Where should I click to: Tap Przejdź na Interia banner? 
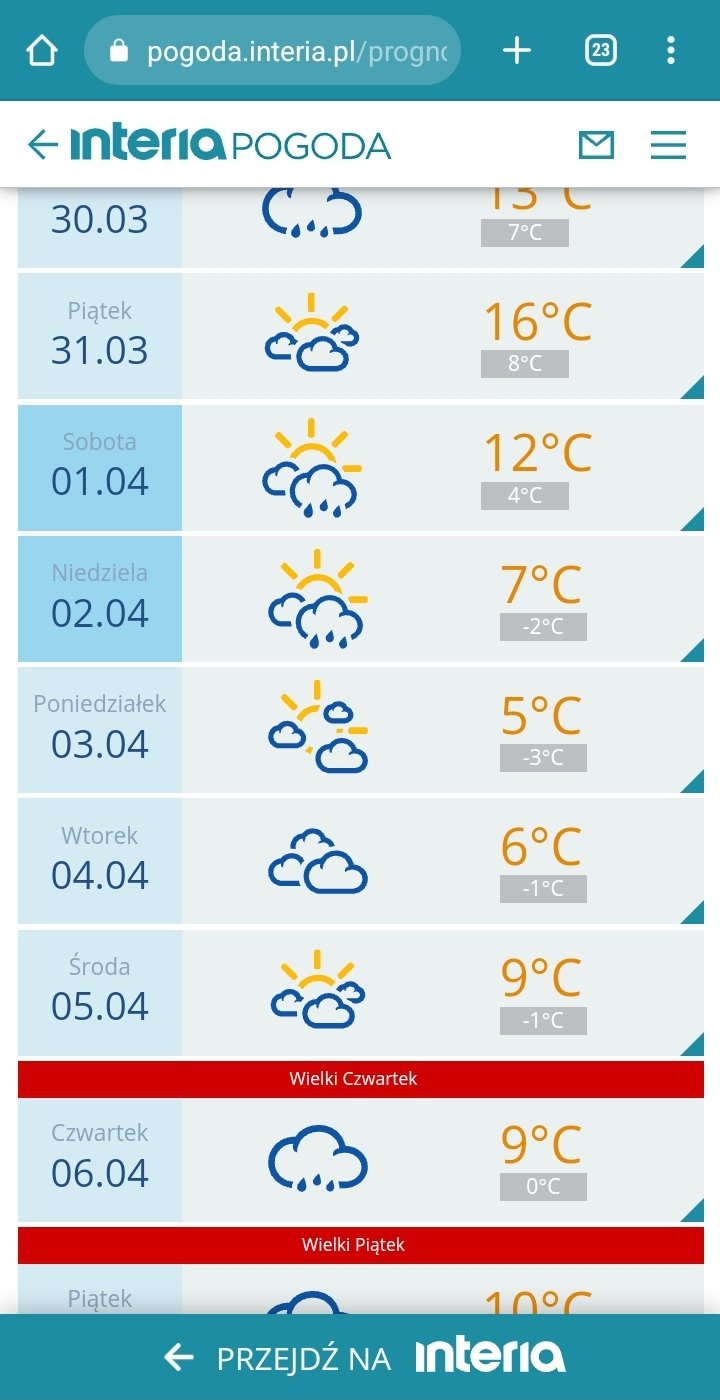click(x=360, y=1357)
